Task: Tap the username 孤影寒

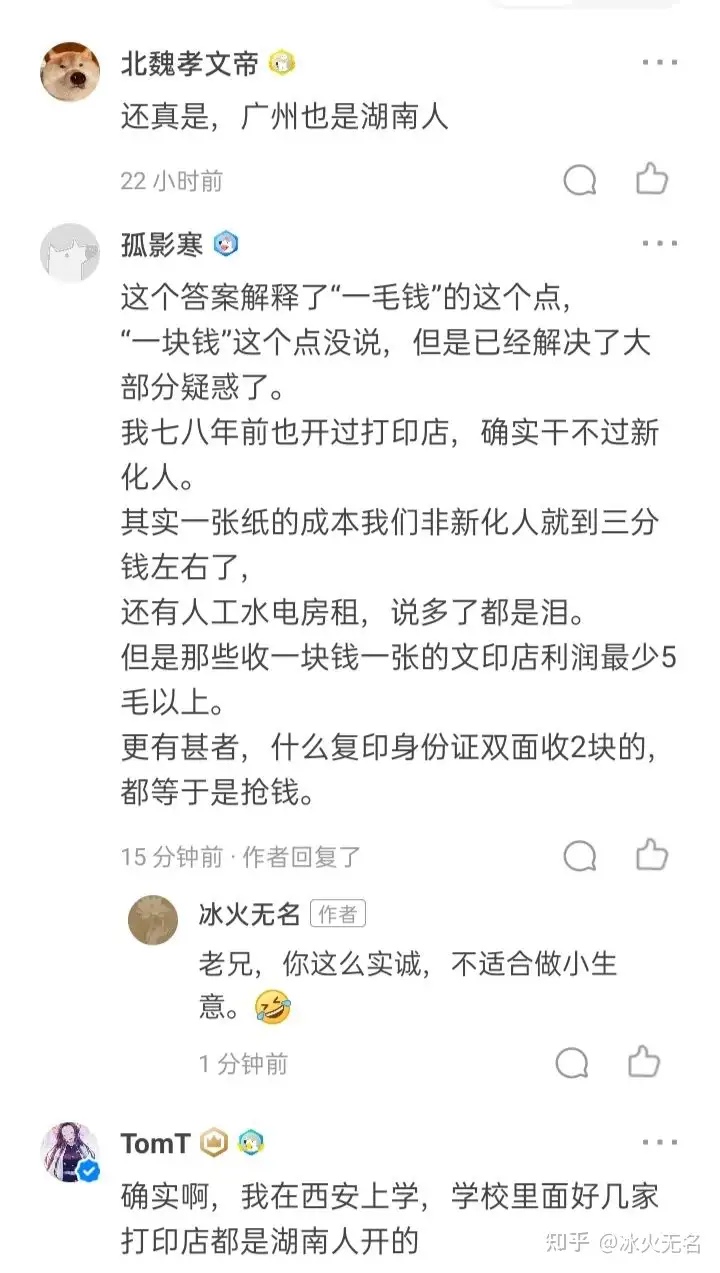Action: (x=162, y=243)
